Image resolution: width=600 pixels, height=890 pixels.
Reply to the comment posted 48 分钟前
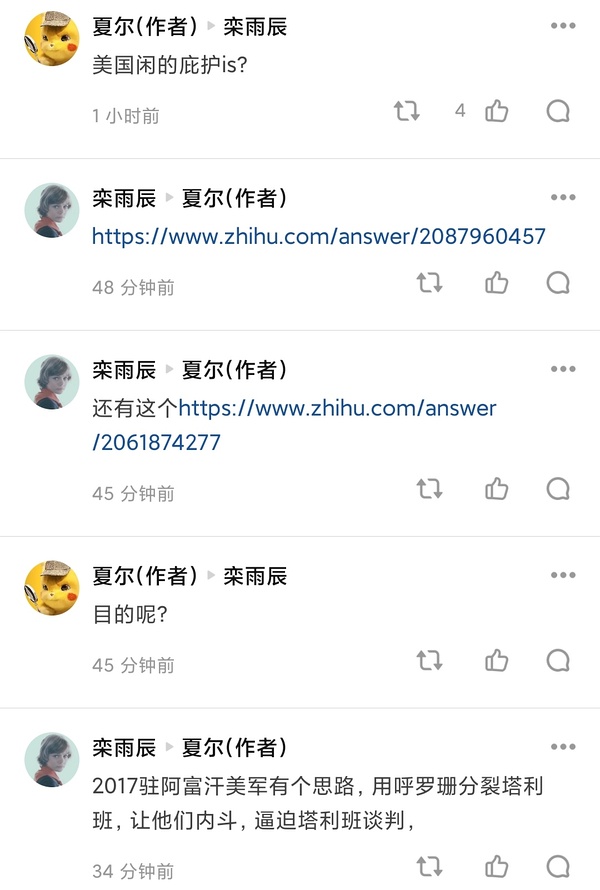click(558, 283)
